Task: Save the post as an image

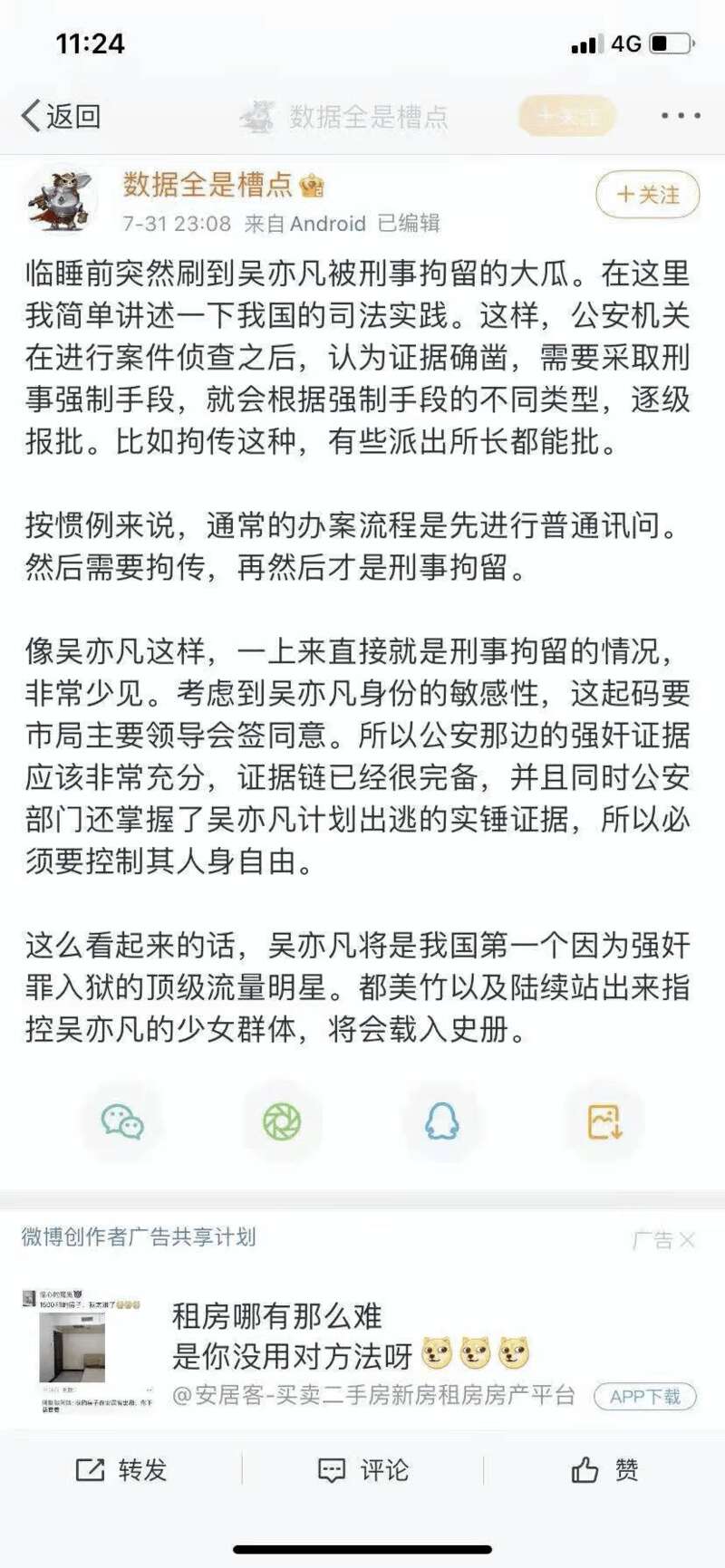Action: pos(604,1121)
